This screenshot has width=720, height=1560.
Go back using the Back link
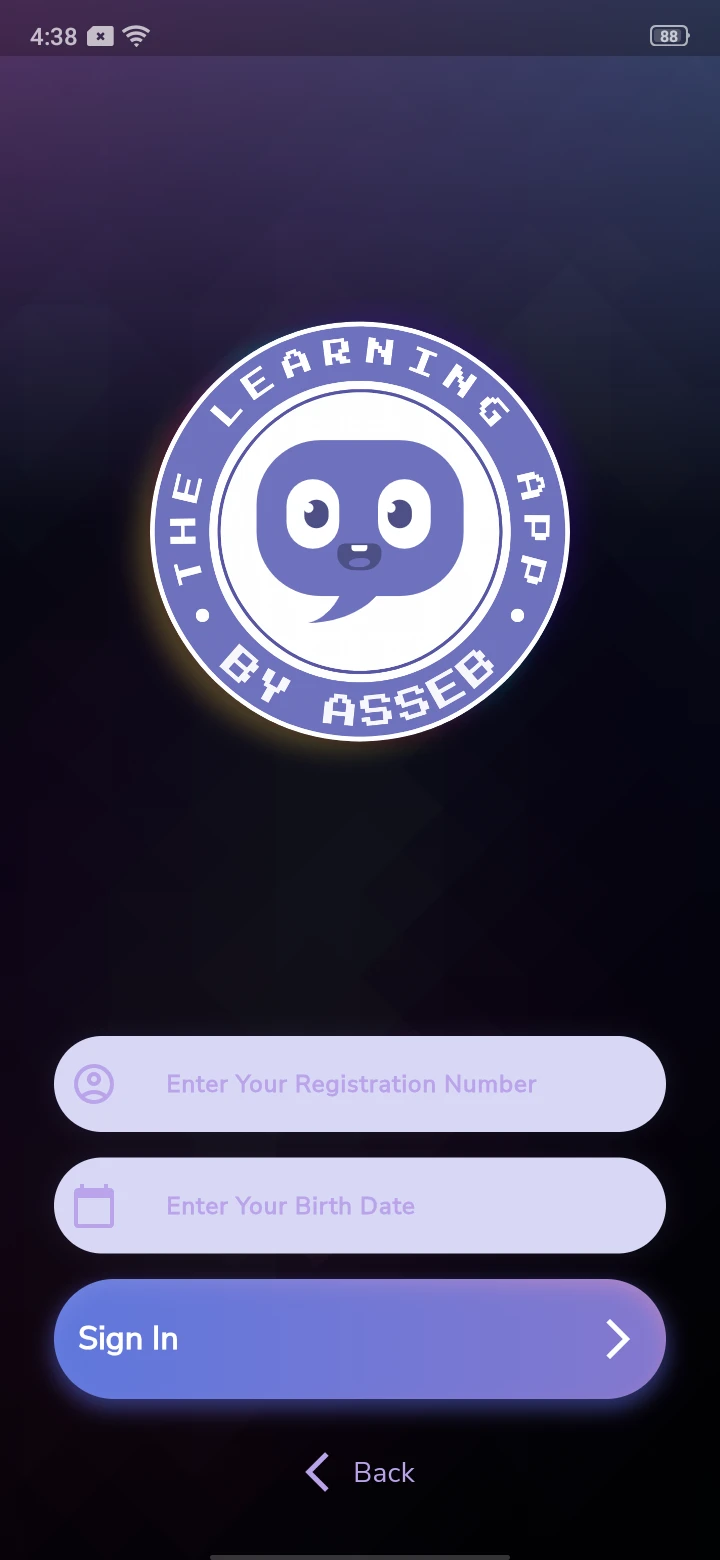pos(360,1472)
